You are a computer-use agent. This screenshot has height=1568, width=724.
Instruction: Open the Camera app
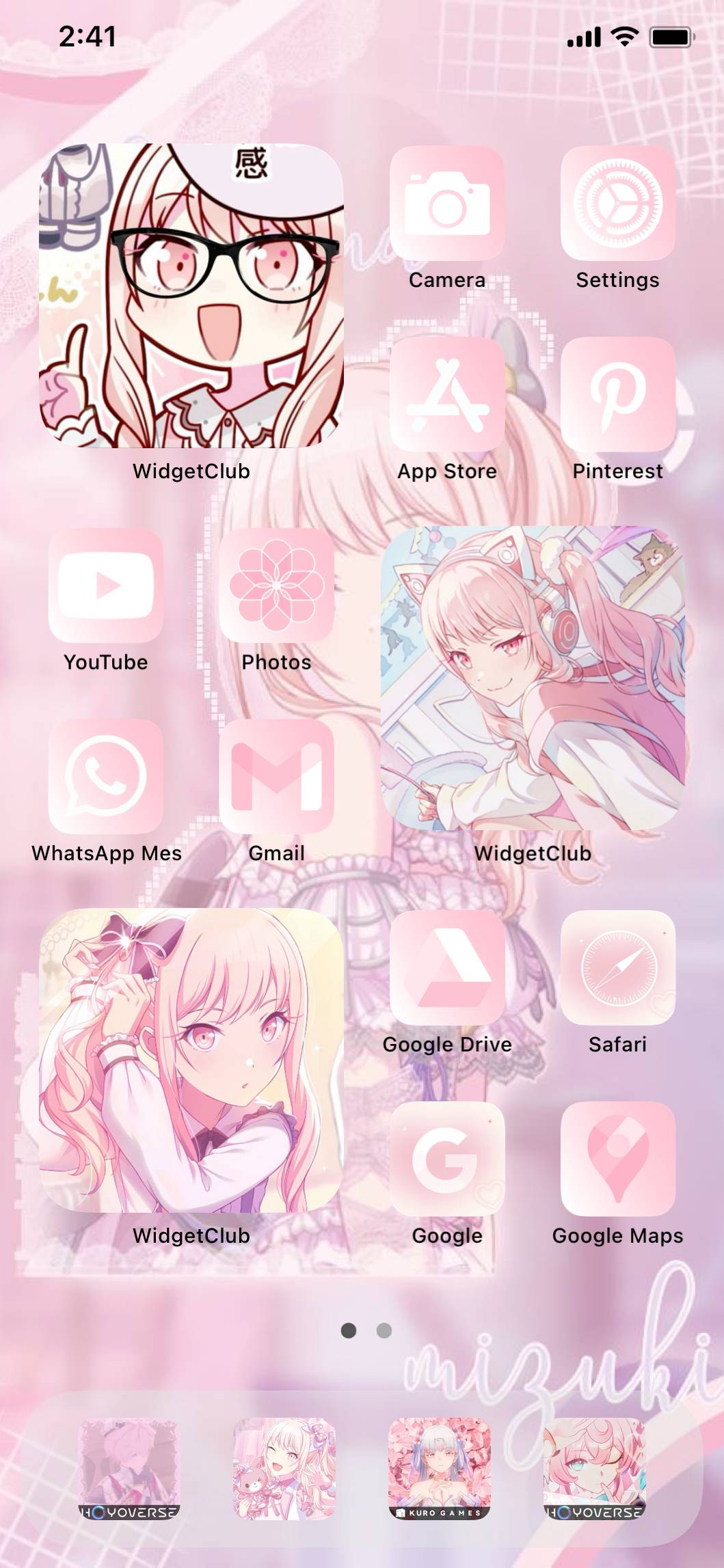coord(447,203)
